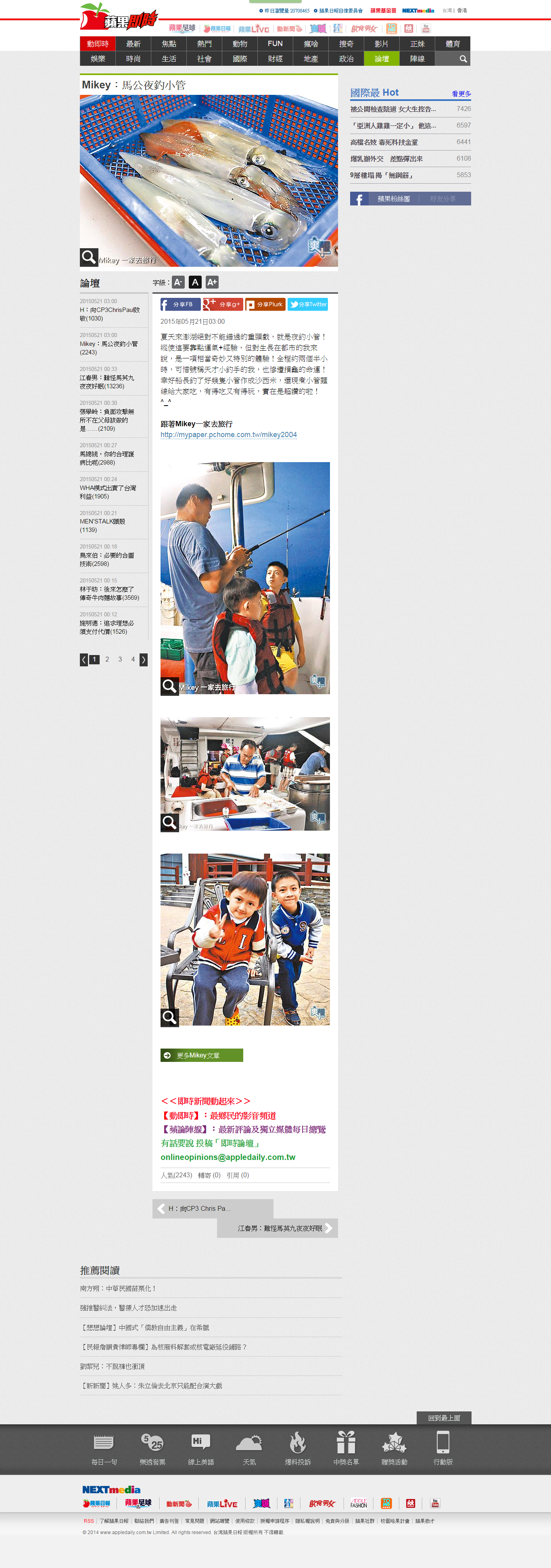Switch to the 動即時 tab
Screen dimensions: 551x1568
point(97,44)
